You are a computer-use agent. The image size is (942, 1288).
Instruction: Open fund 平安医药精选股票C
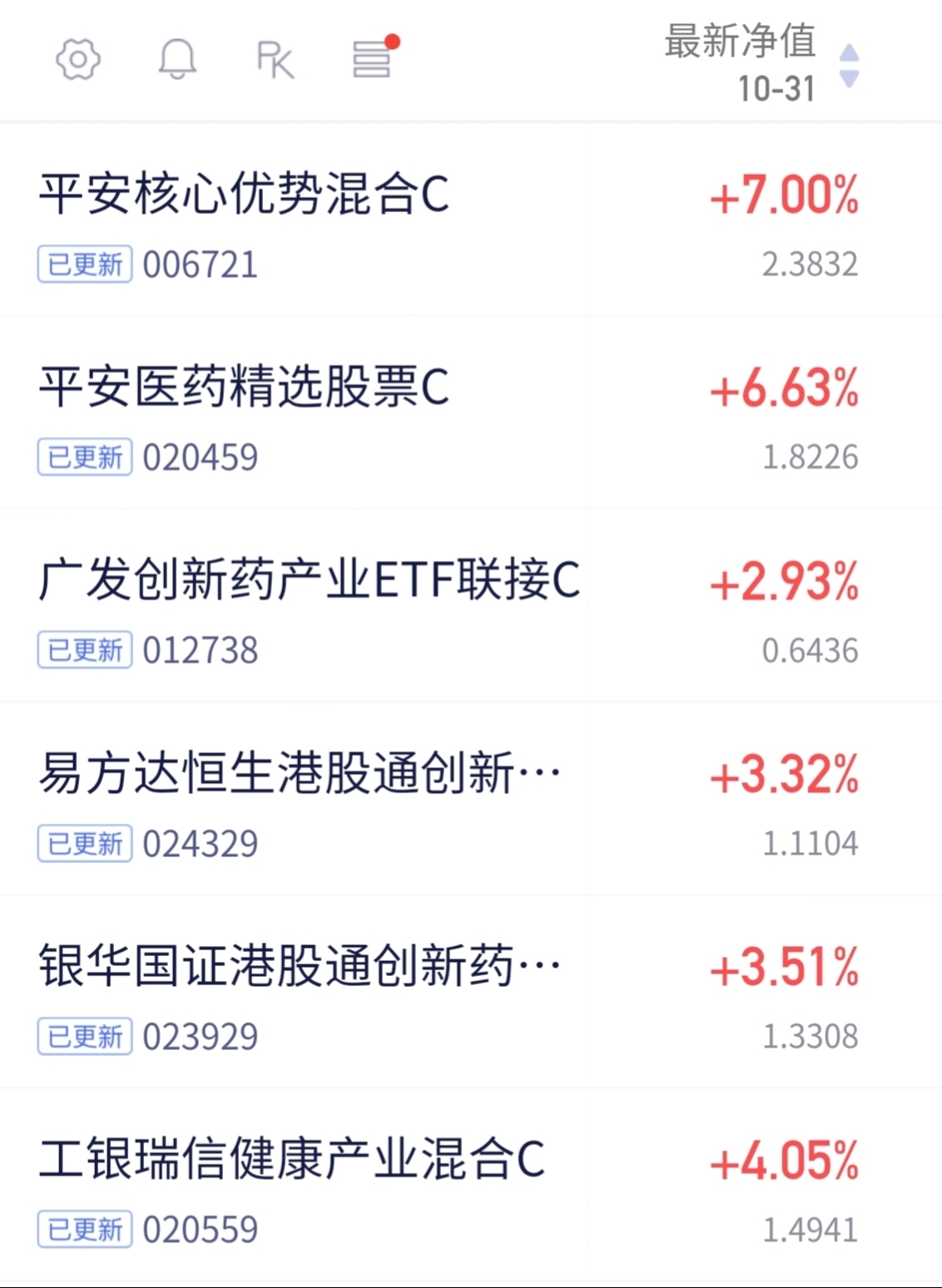pyautogui.click(x=471, y=414)
